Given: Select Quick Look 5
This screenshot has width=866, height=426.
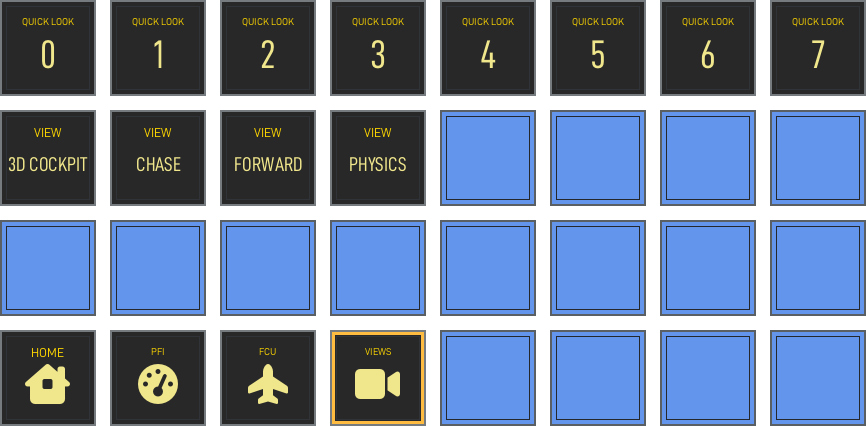Looking at the screenshot, I should pos(598,48).
